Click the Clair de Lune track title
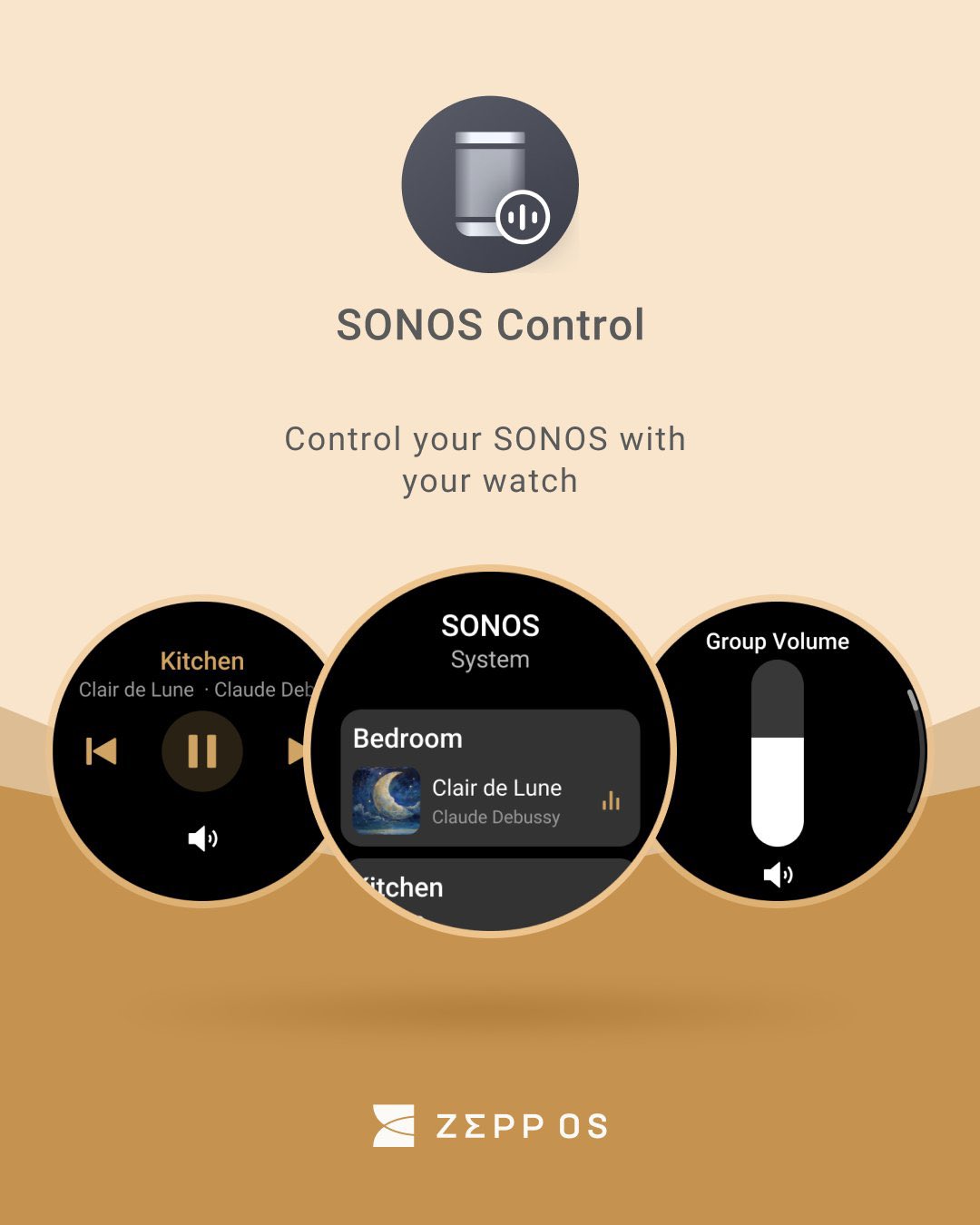 pos(497,788)
